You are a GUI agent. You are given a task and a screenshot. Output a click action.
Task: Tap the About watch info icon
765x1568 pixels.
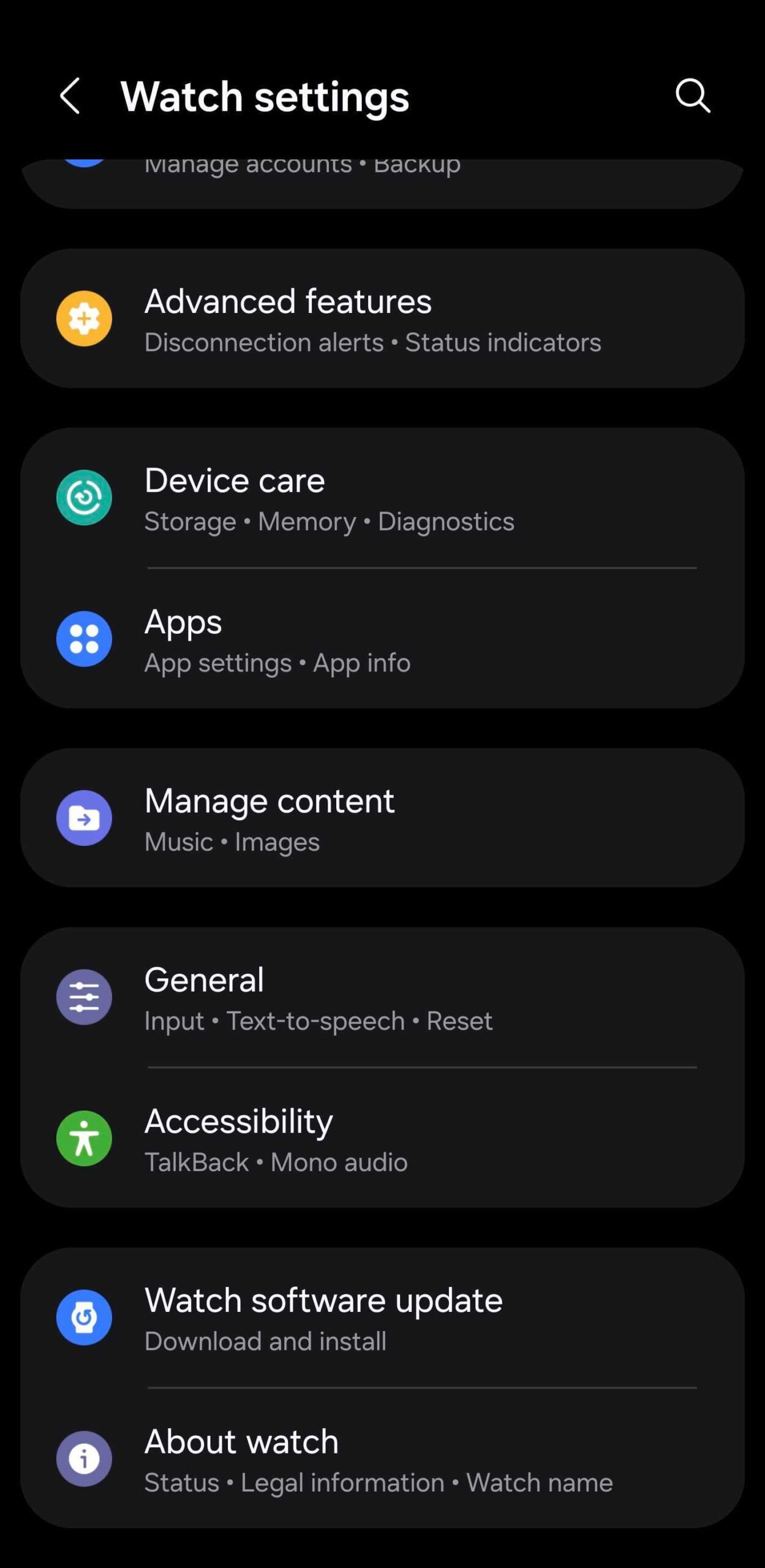tap(84, 1459)
